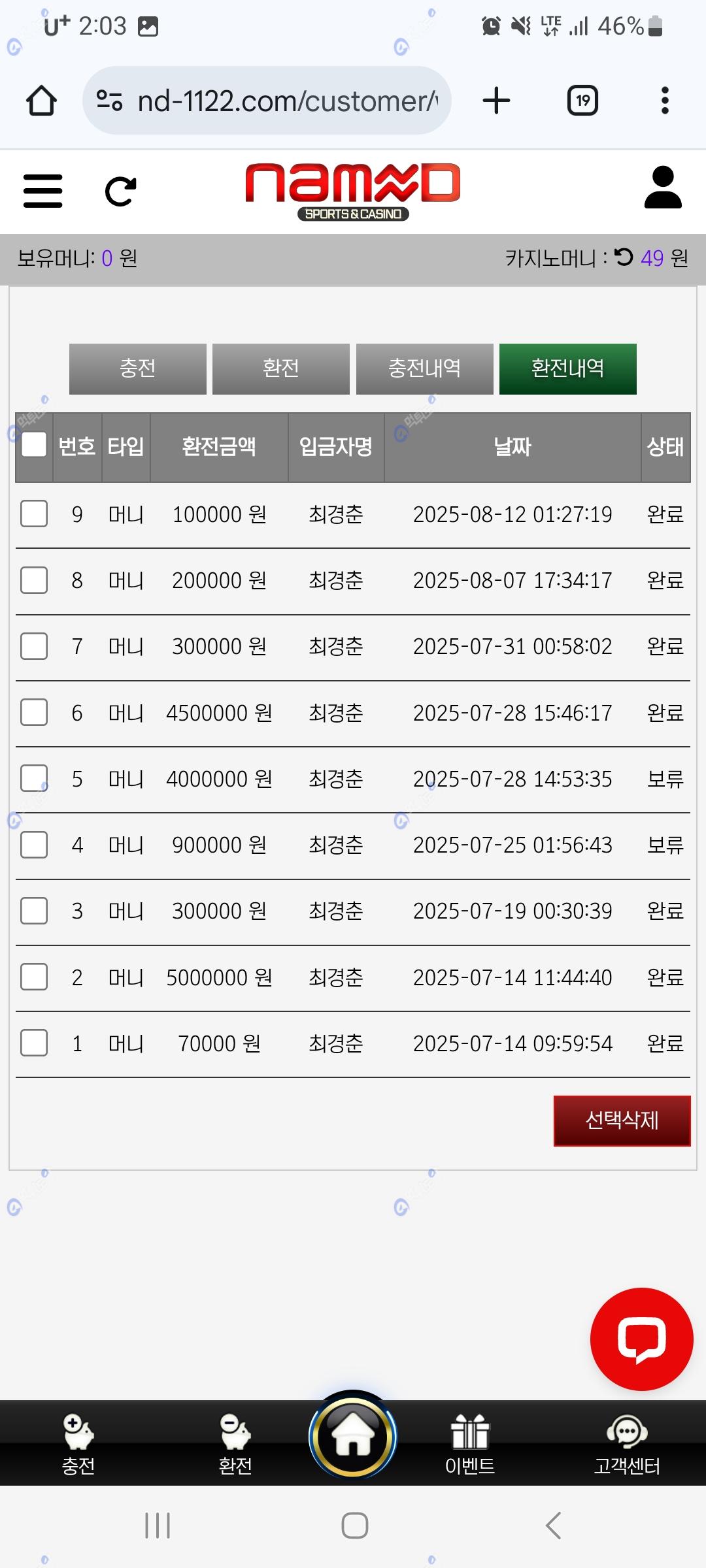Screen dimensions: 706x1568
Task: Open the user profile icon
Action: 663,188
